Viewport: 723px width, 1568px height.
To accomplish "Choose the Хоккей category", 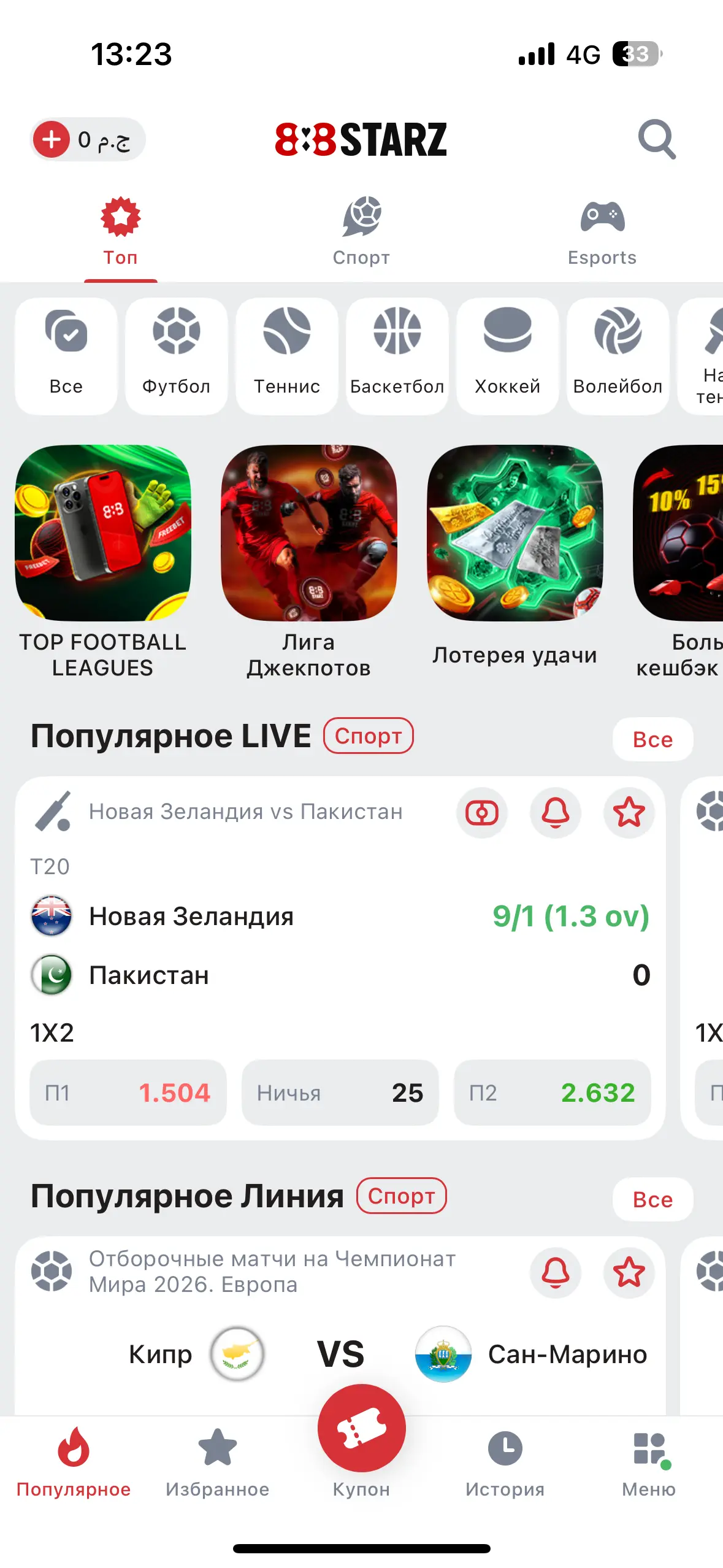I will click(x=508, y=356).
